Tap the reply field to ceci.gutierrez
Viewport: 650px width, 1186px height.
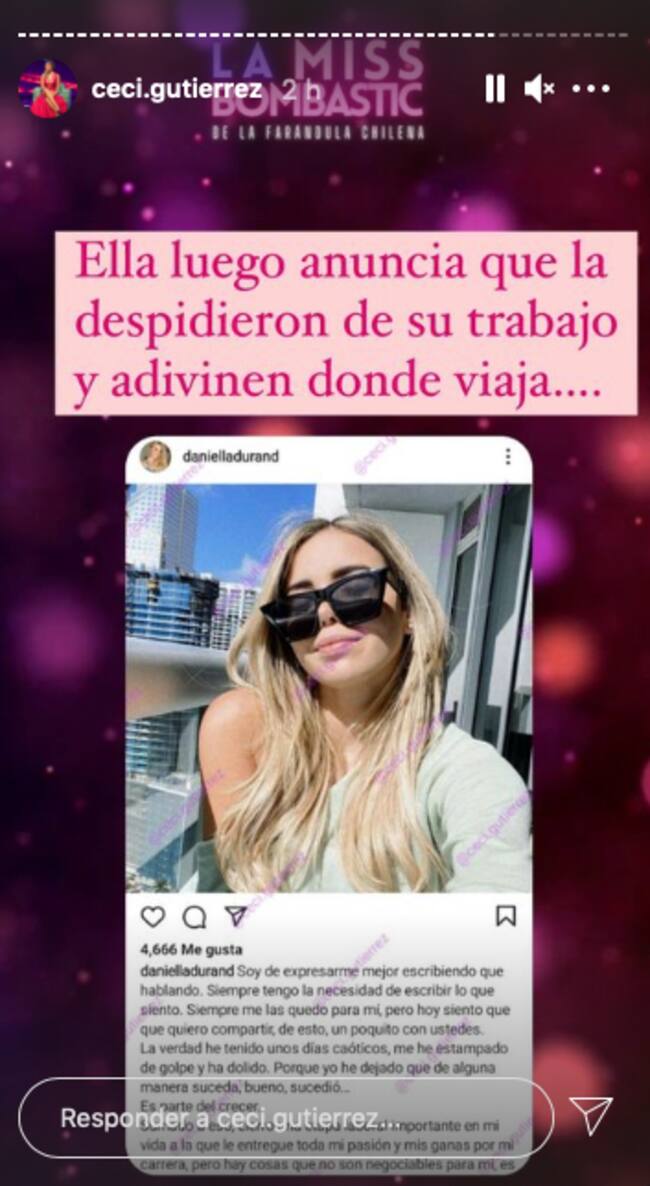pyautogui.click(x=285, y=1117)
